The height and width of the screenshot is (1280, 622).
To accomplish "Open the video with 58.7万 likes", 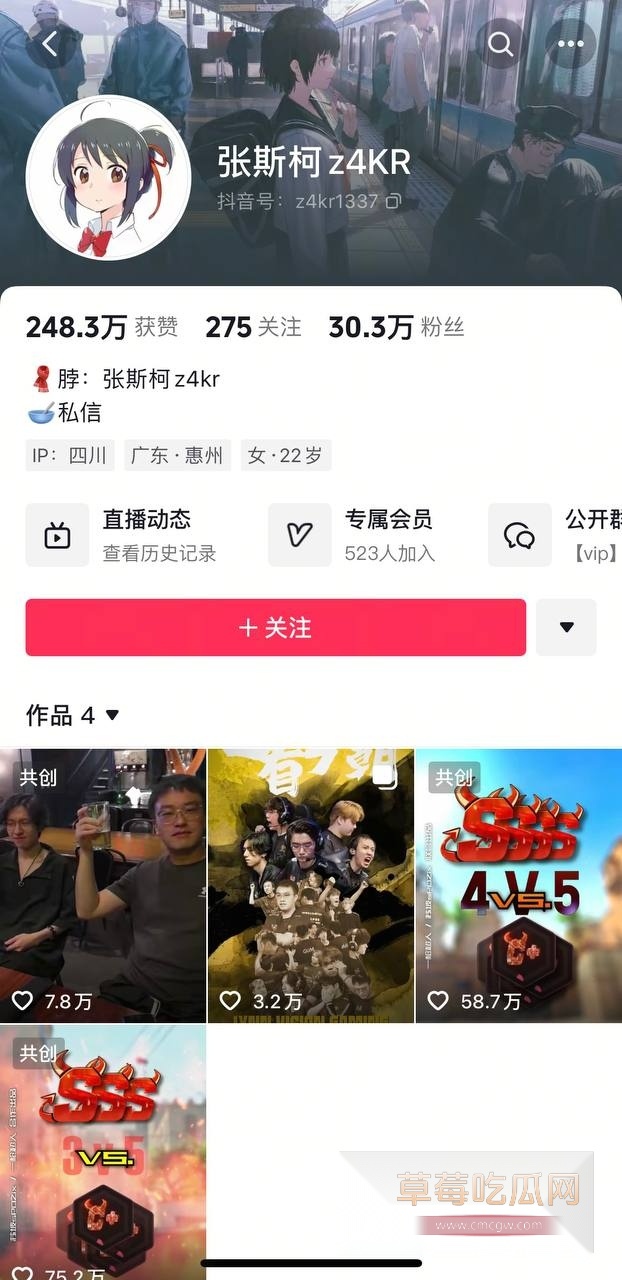I will pos(518,885).
